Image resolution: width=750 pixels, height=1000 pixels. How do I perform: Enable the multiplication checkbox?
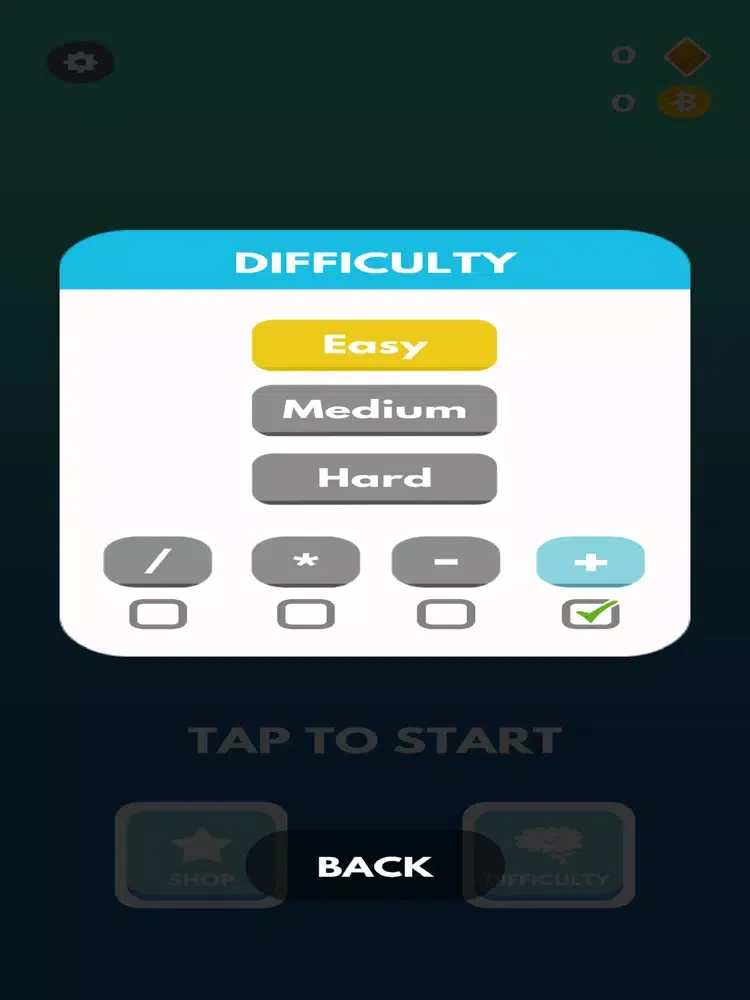[x=305, y=614]
